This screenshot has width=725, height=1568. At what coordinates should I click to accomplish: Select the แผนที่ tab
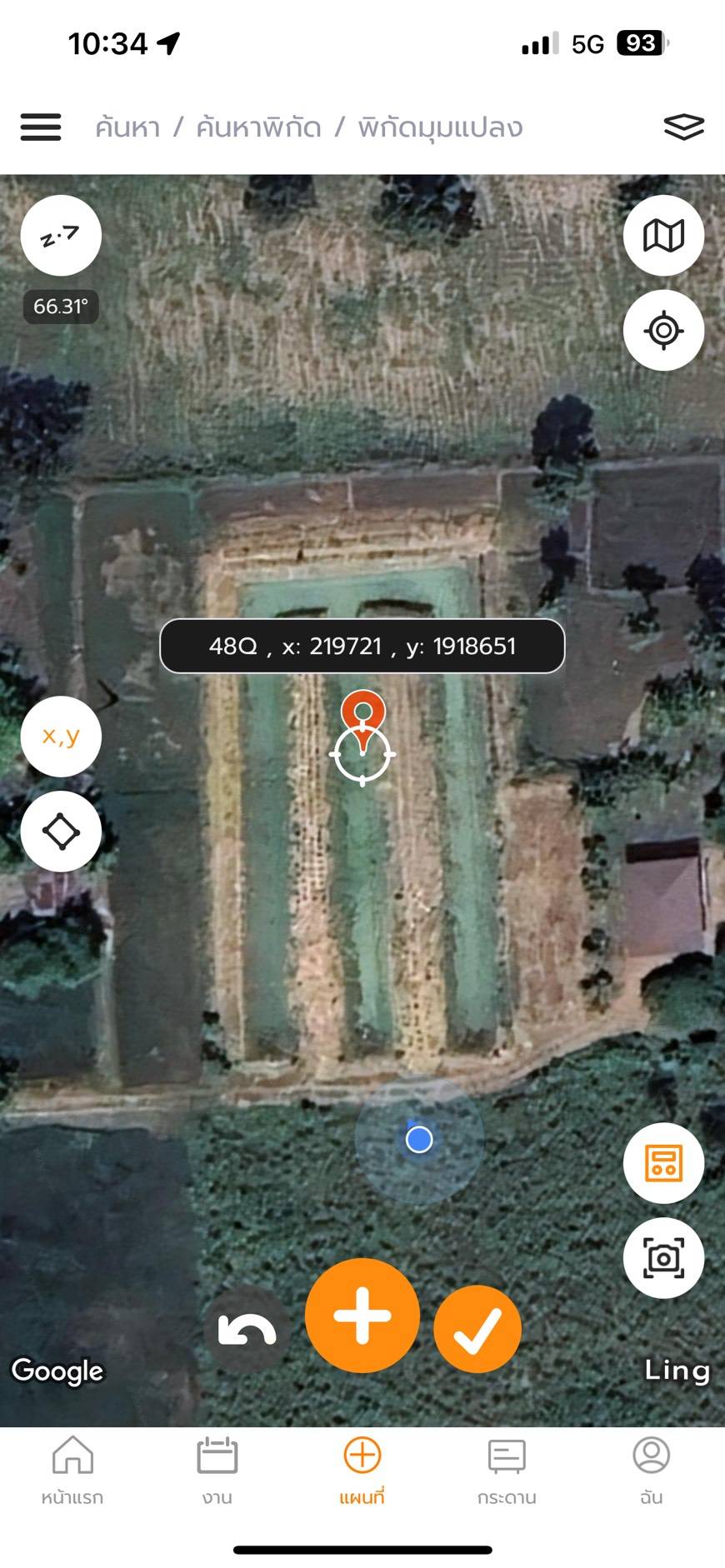tap(362, 1470)
